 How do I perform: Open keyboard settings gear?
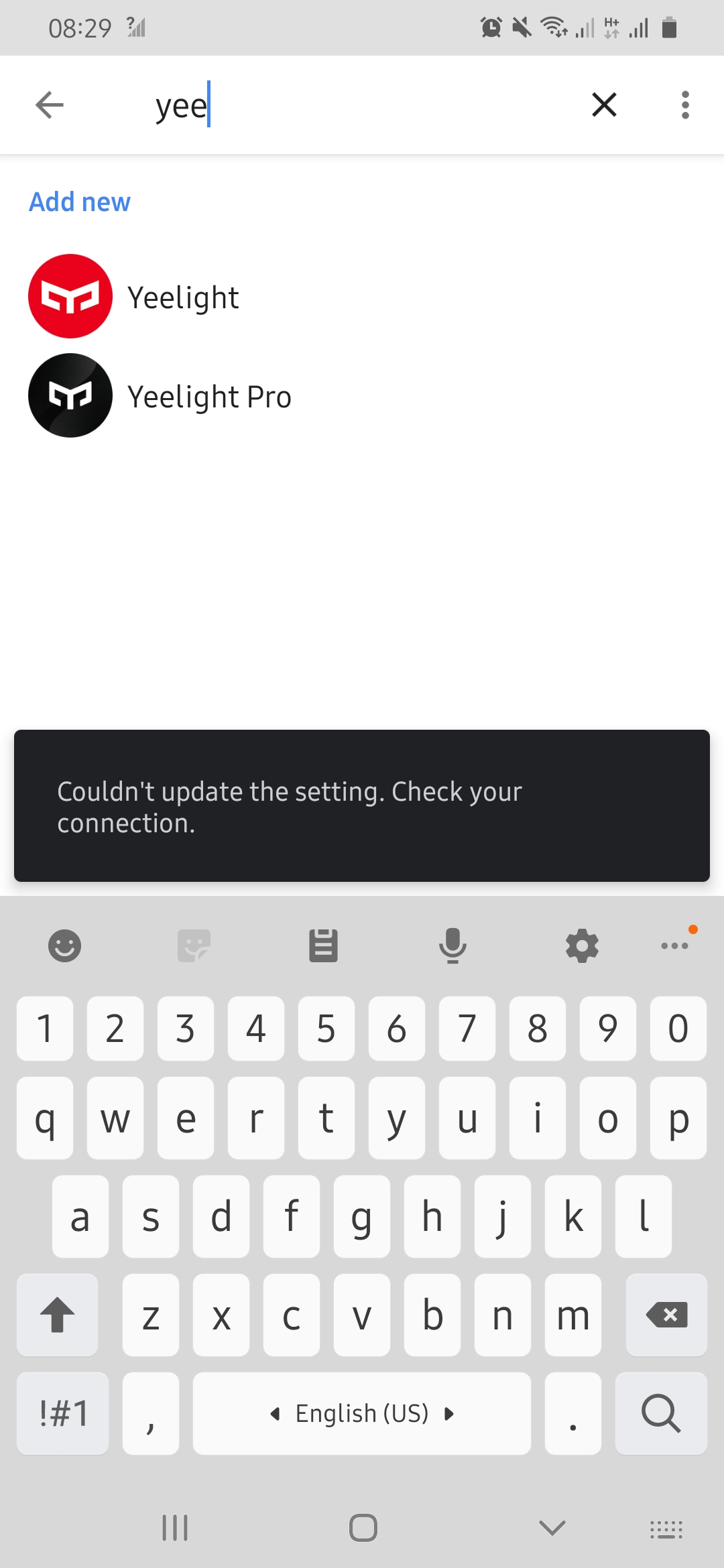[582, 946]
